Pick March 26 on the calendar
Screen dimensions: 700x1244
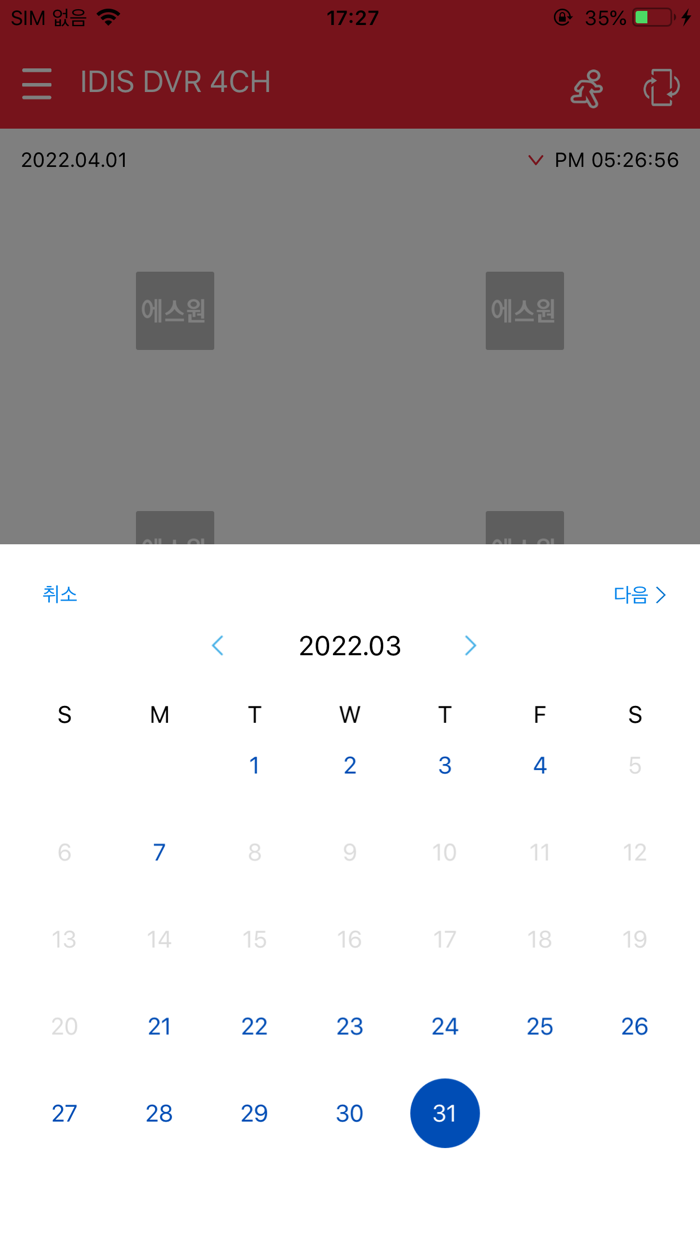[x=635, y=1027]
